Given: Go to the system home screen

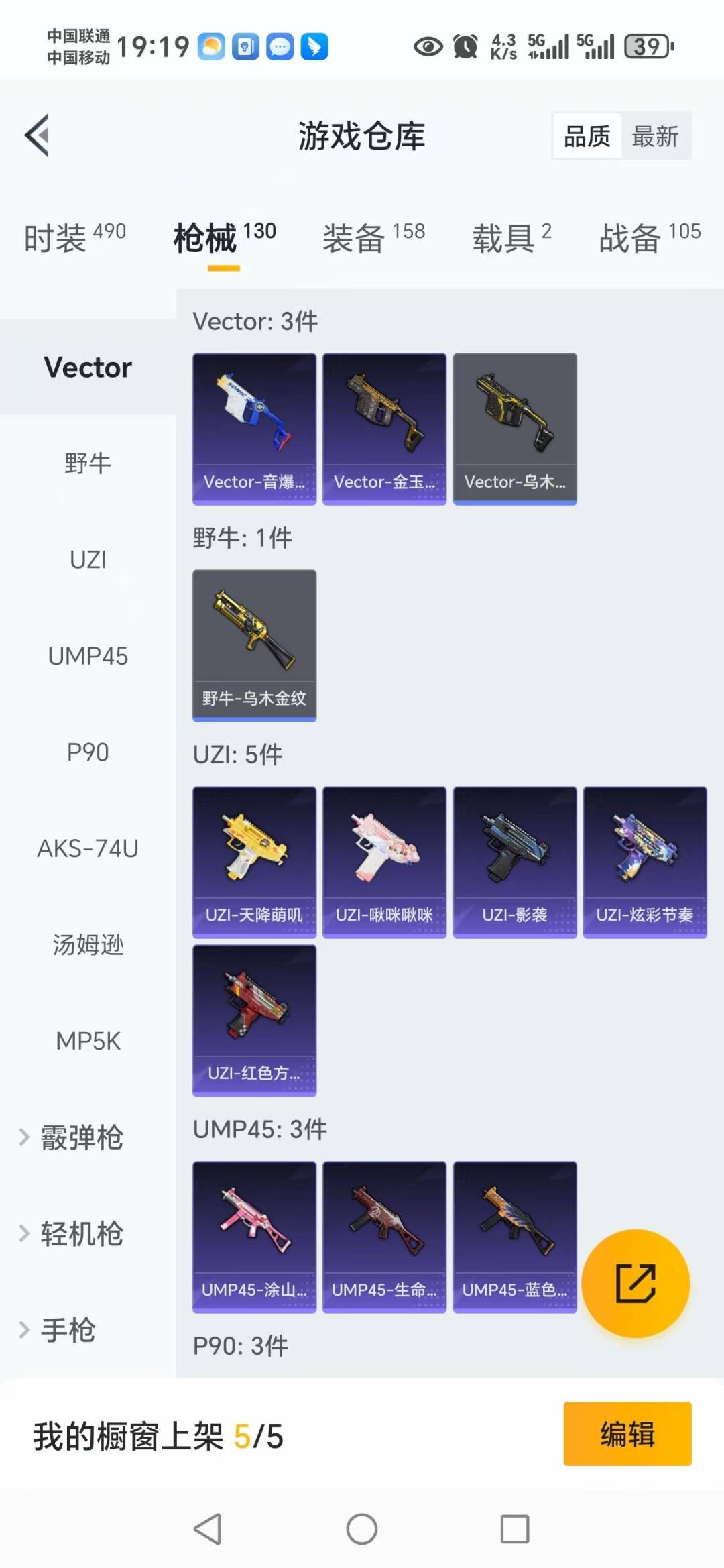Looking at the screenshot, I should pos(362,1529).
